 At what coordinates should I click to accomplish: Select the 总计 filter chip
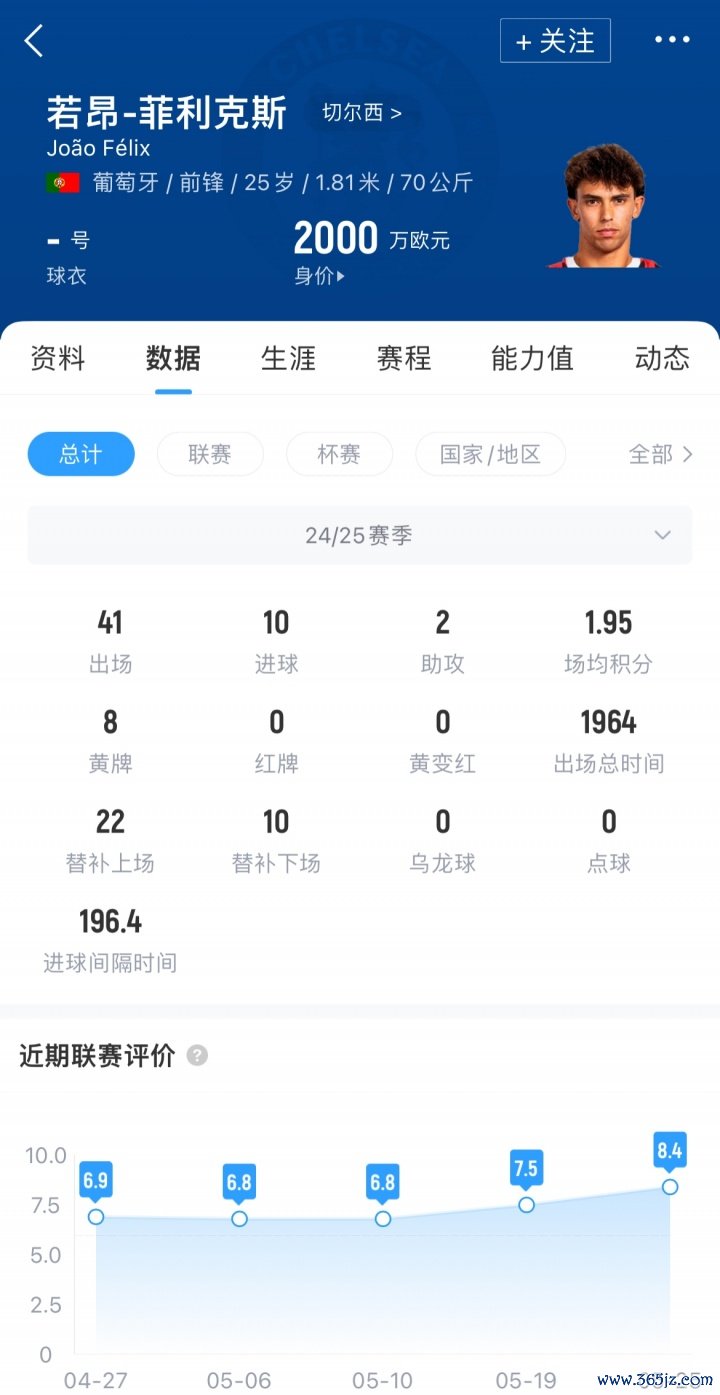[x=81, y=454]
